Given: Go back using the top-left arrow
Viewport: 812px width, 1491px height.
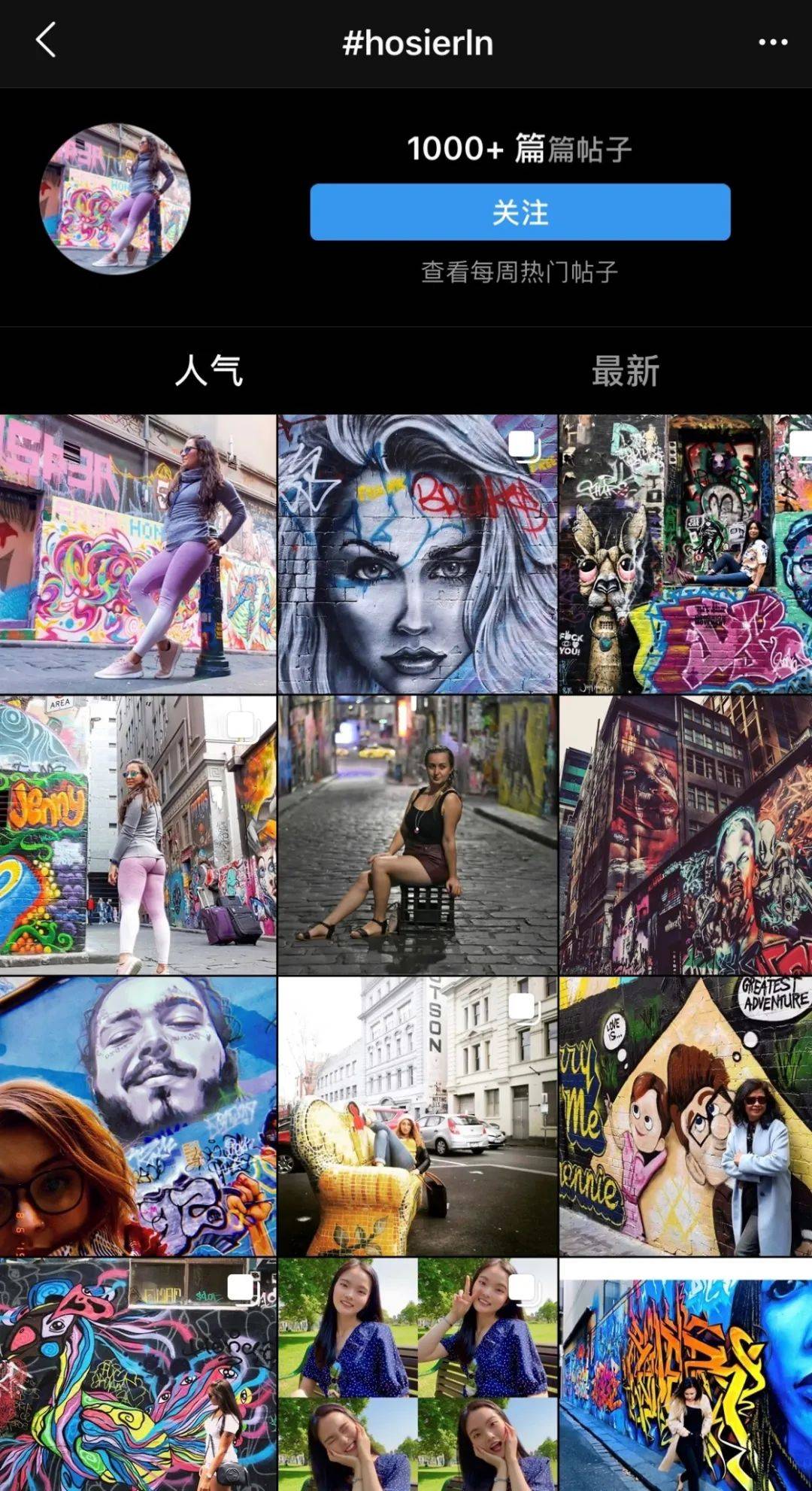Looking at the screenshot, I should pyautogui.click(x=46, y=41).
